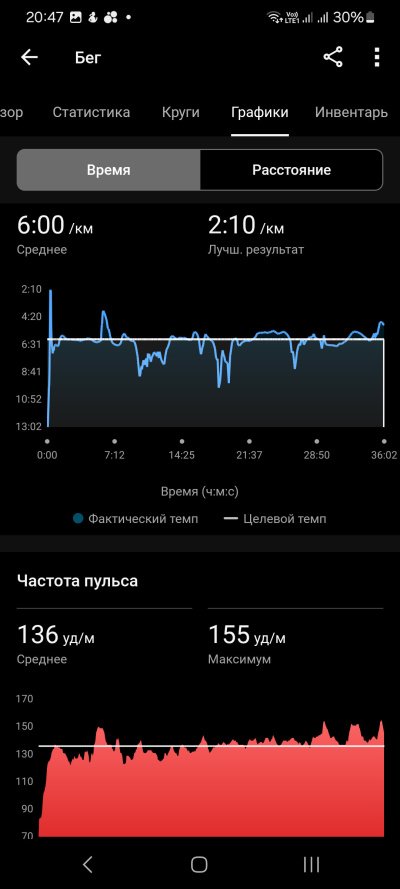Screen dimensions: 400x889
Task: Open the three-dot overflow menu
Action: pos(377,57)
